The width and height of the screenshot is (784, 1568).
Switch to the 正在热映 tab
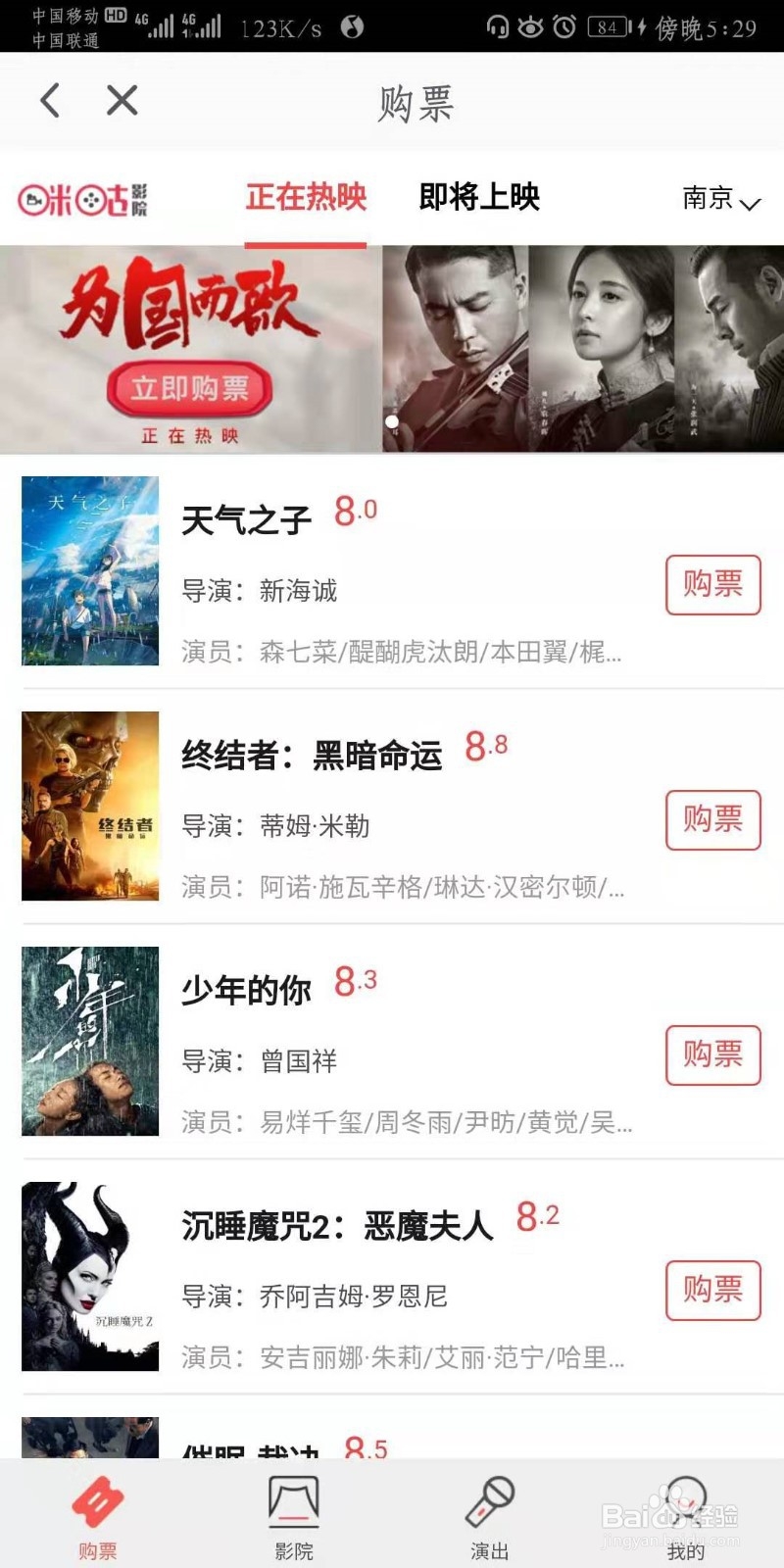pyautogui.click(x=306, y=198)
